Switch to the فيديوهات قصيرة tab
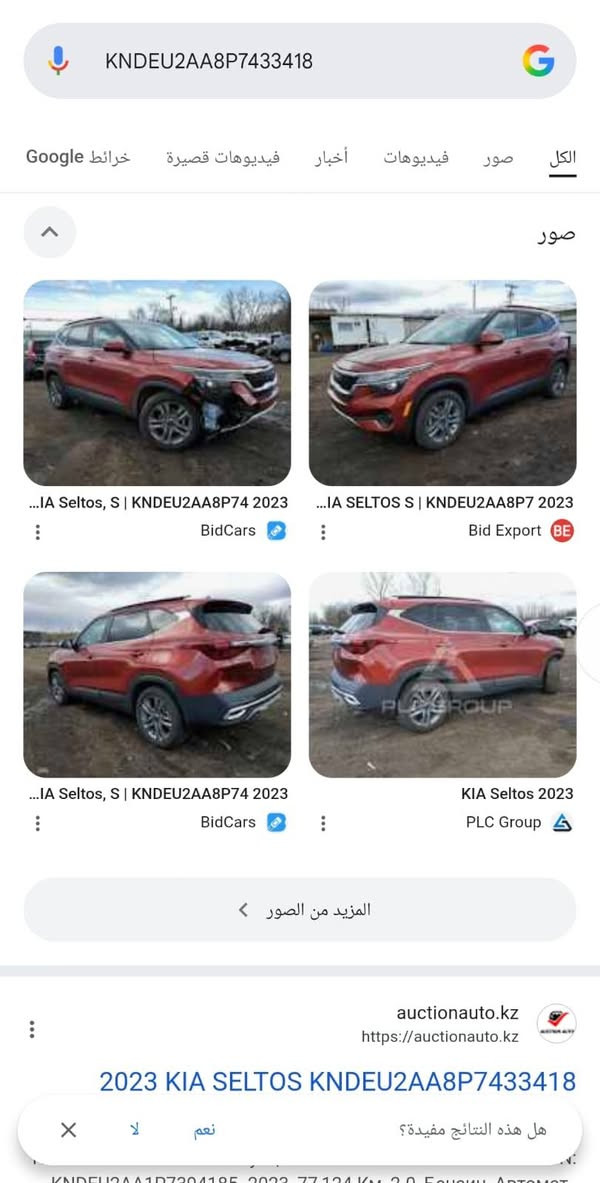The height and width of the screenshot is (1183, 600). point(223,158)
